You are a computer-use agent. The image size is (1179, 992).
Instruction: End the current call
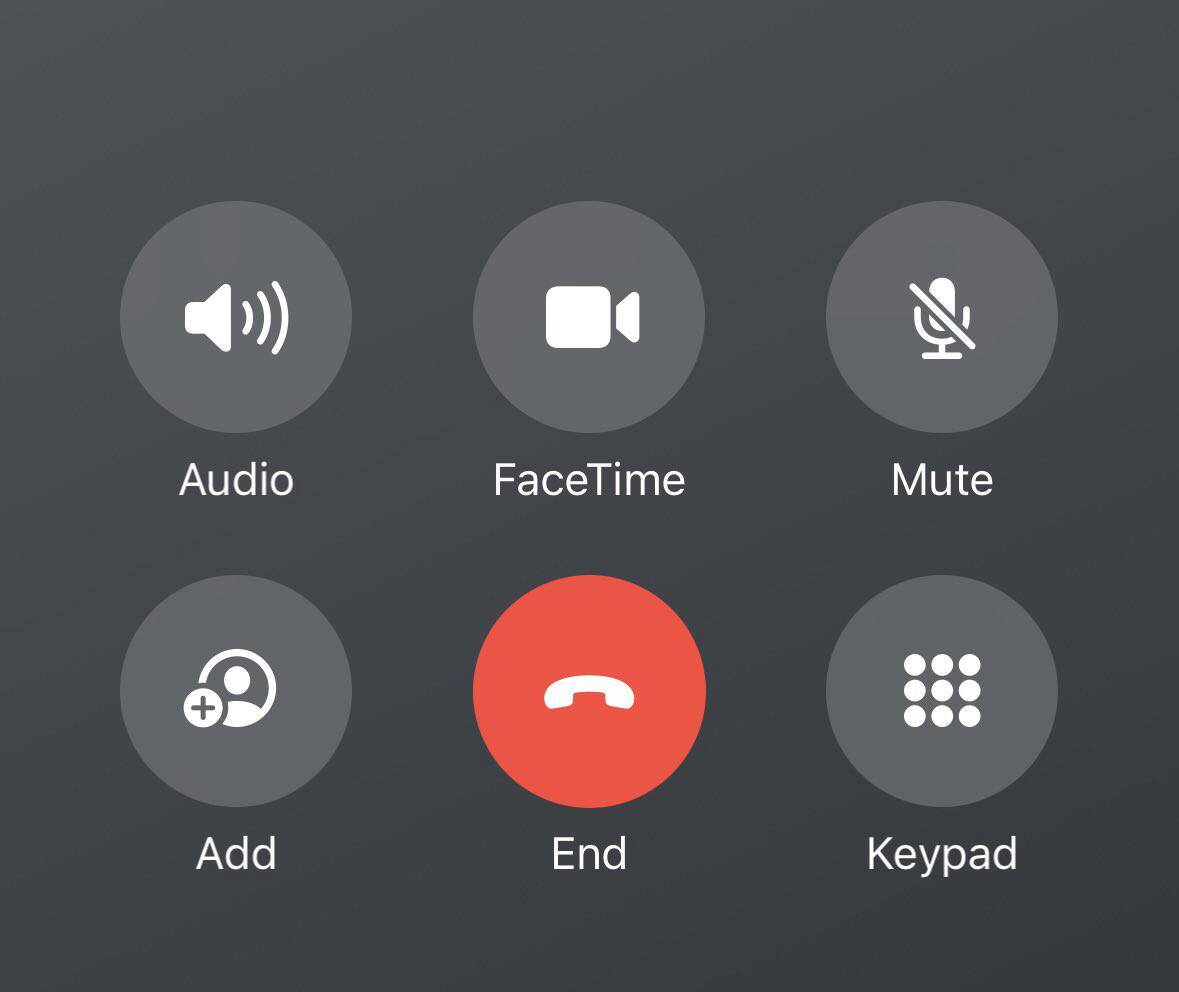(589, 690)
